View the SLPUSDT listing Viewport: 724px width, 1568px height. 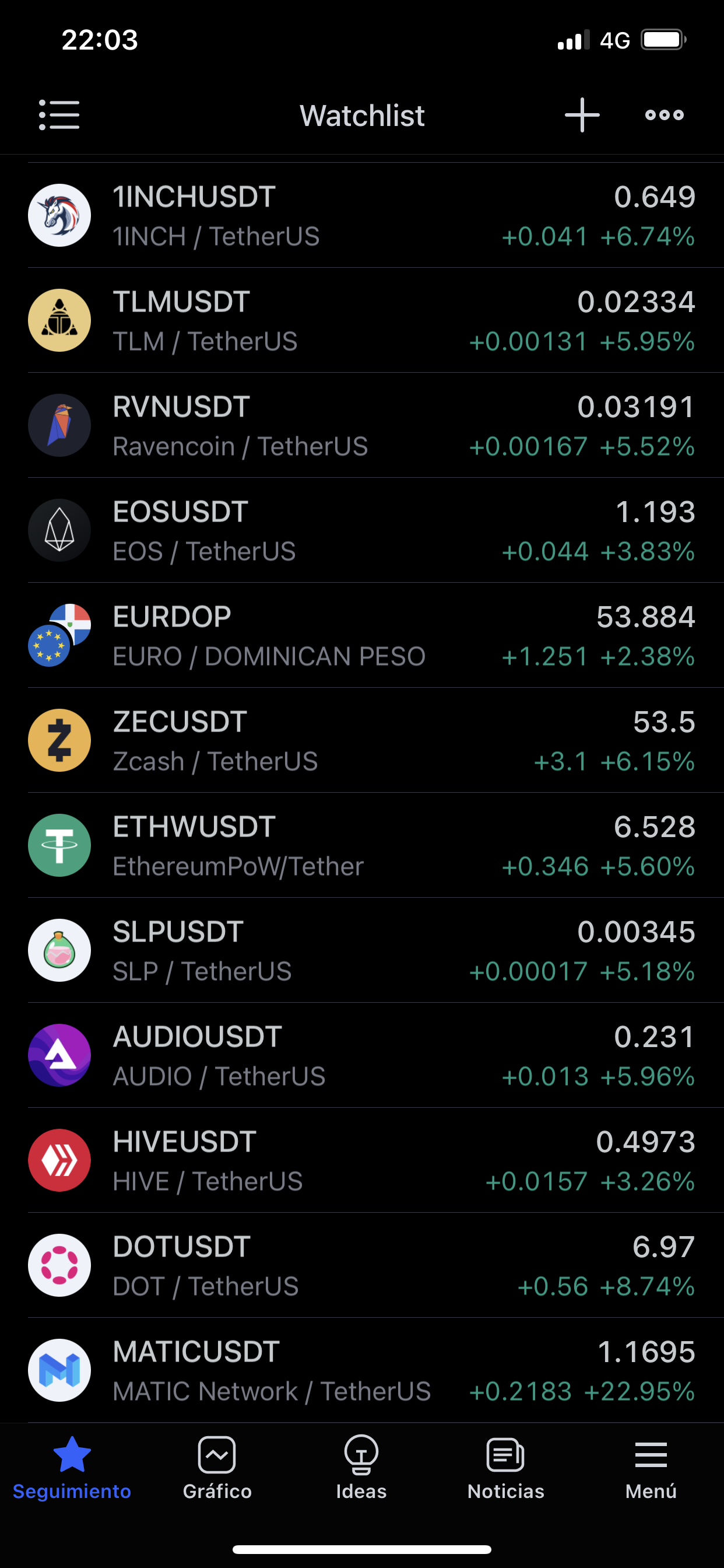tap(362, 950)
